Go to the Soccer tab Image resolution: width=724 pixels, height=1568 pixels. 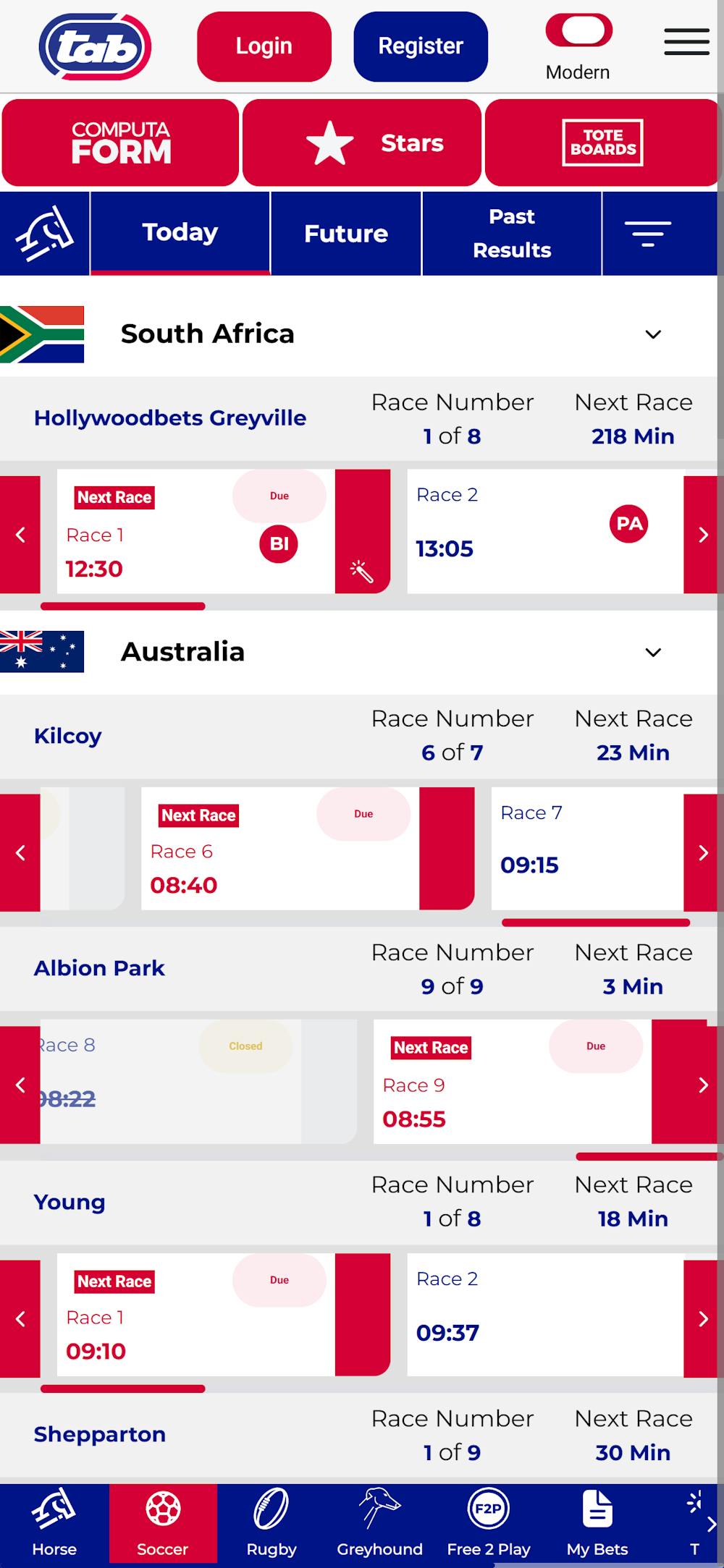point(163,1523)
